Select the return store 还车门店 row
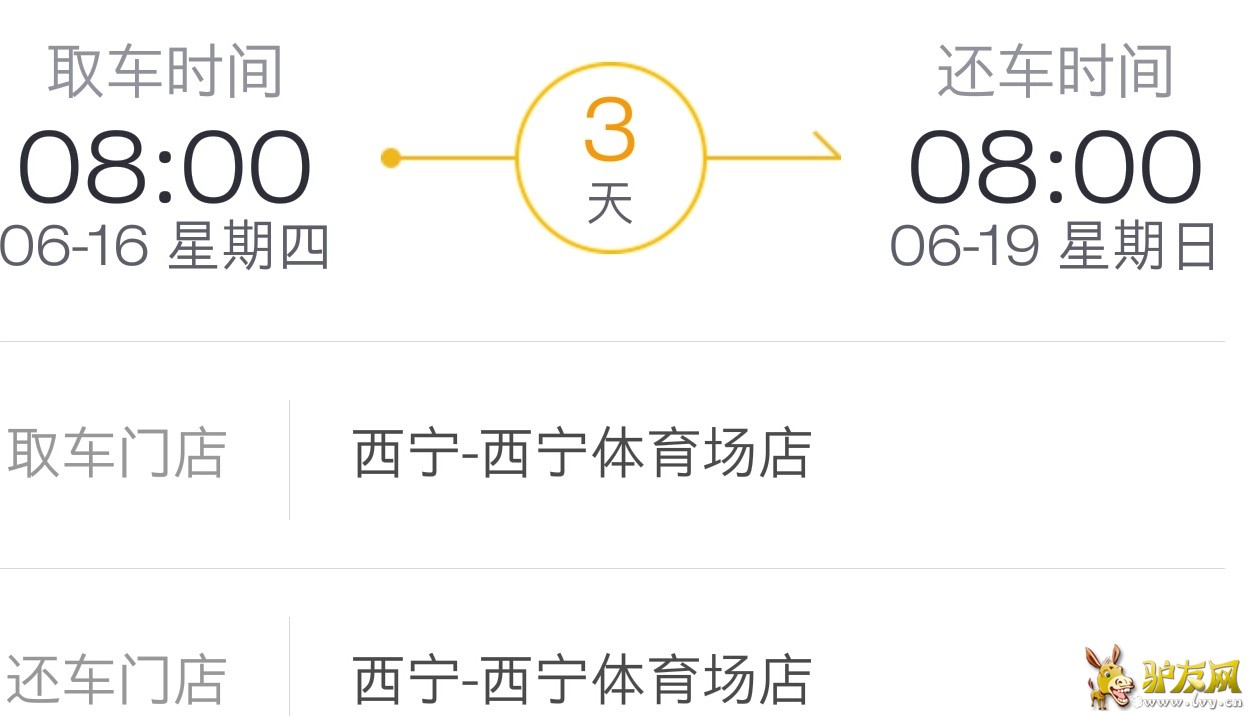Screen dimensions: 1249x716 pos(580,678)
